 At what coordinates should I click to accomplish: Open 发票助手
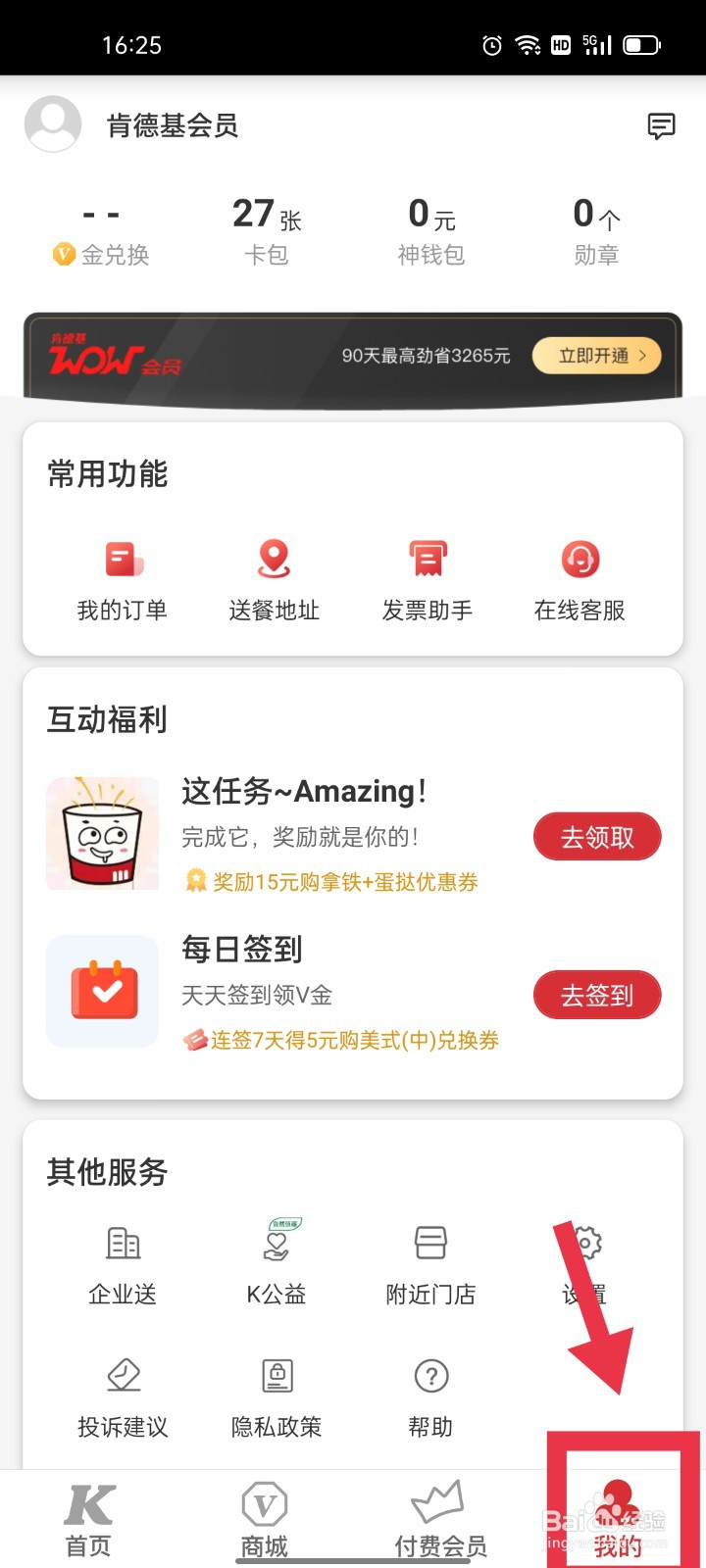[428, 580]
